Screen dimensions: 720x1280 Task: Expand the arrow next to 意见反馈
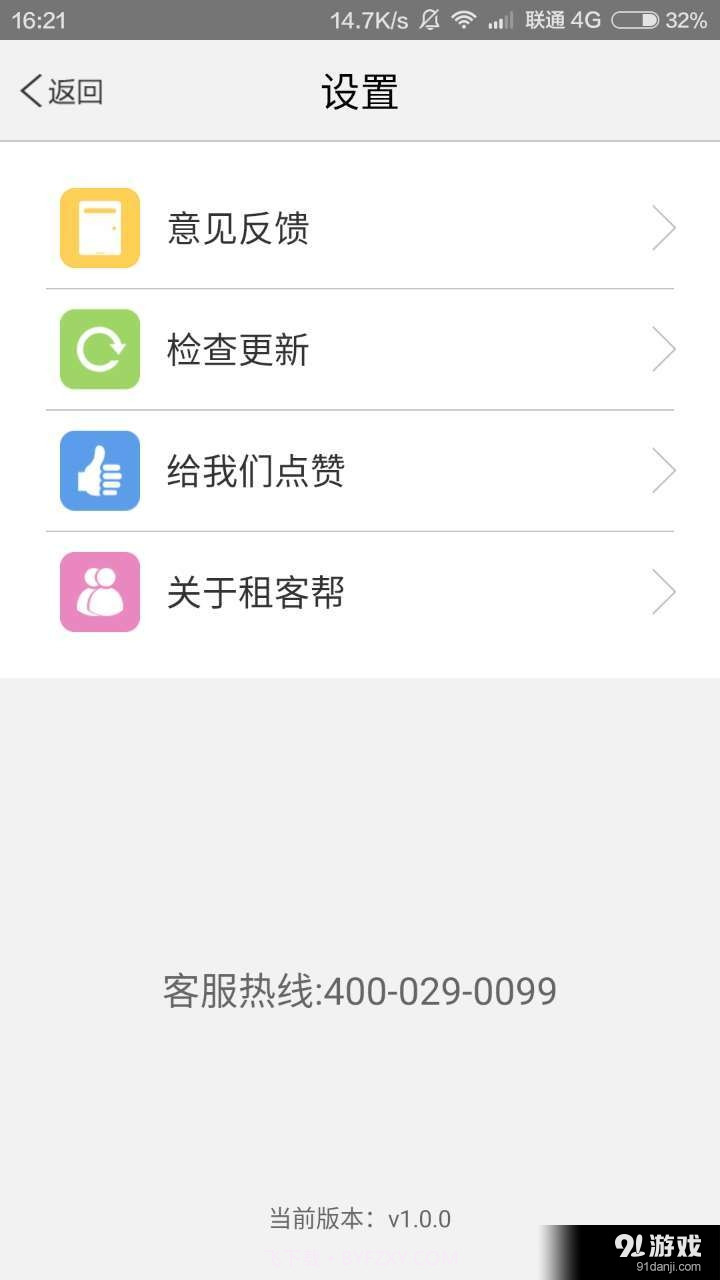click(663, 228)
